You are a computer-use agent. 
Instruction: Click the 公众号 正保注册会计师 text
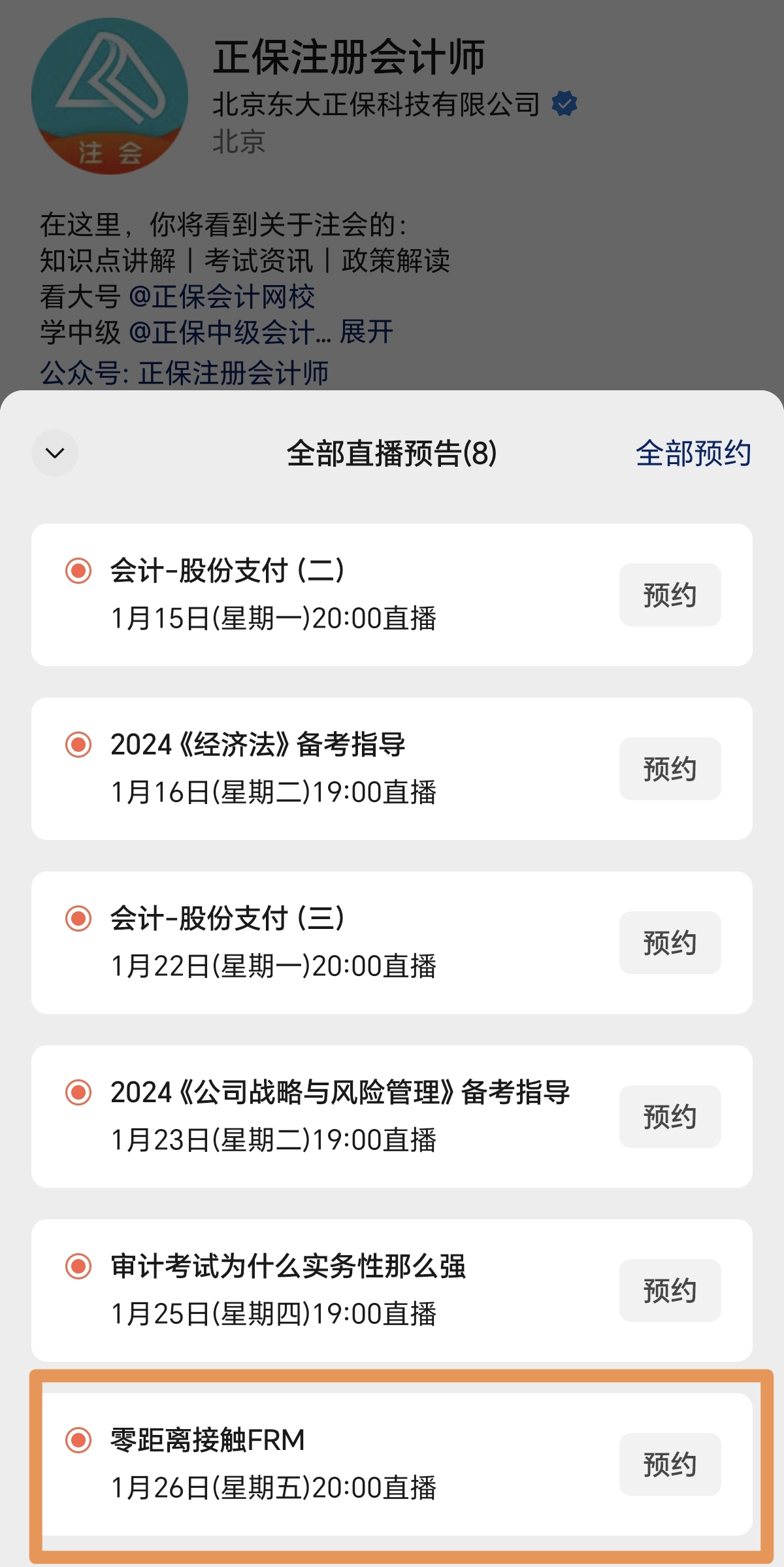[x=186, y=373]
